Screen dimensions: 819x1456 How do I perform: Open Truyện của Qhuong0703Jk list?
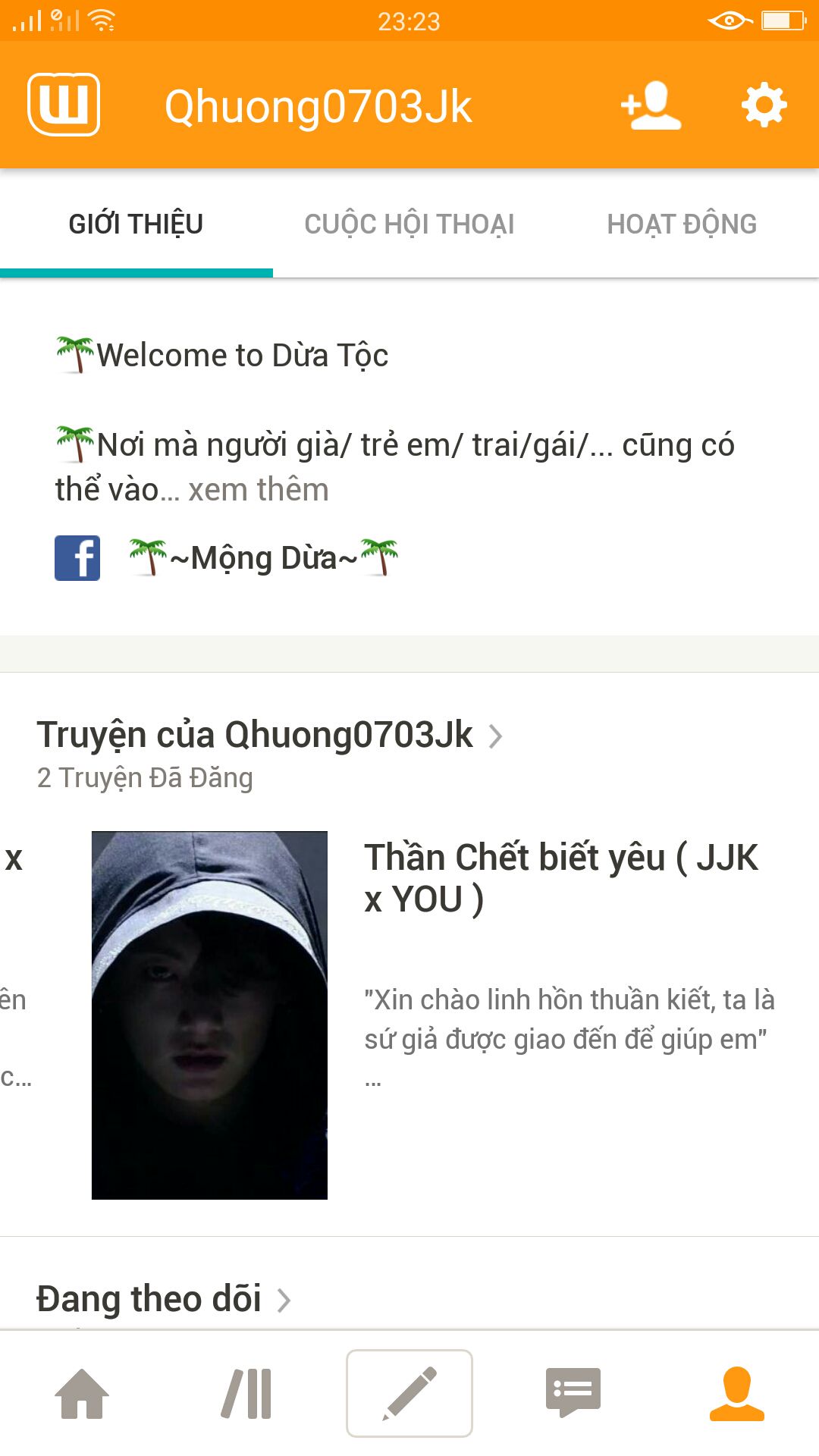[x=269, y=736]
